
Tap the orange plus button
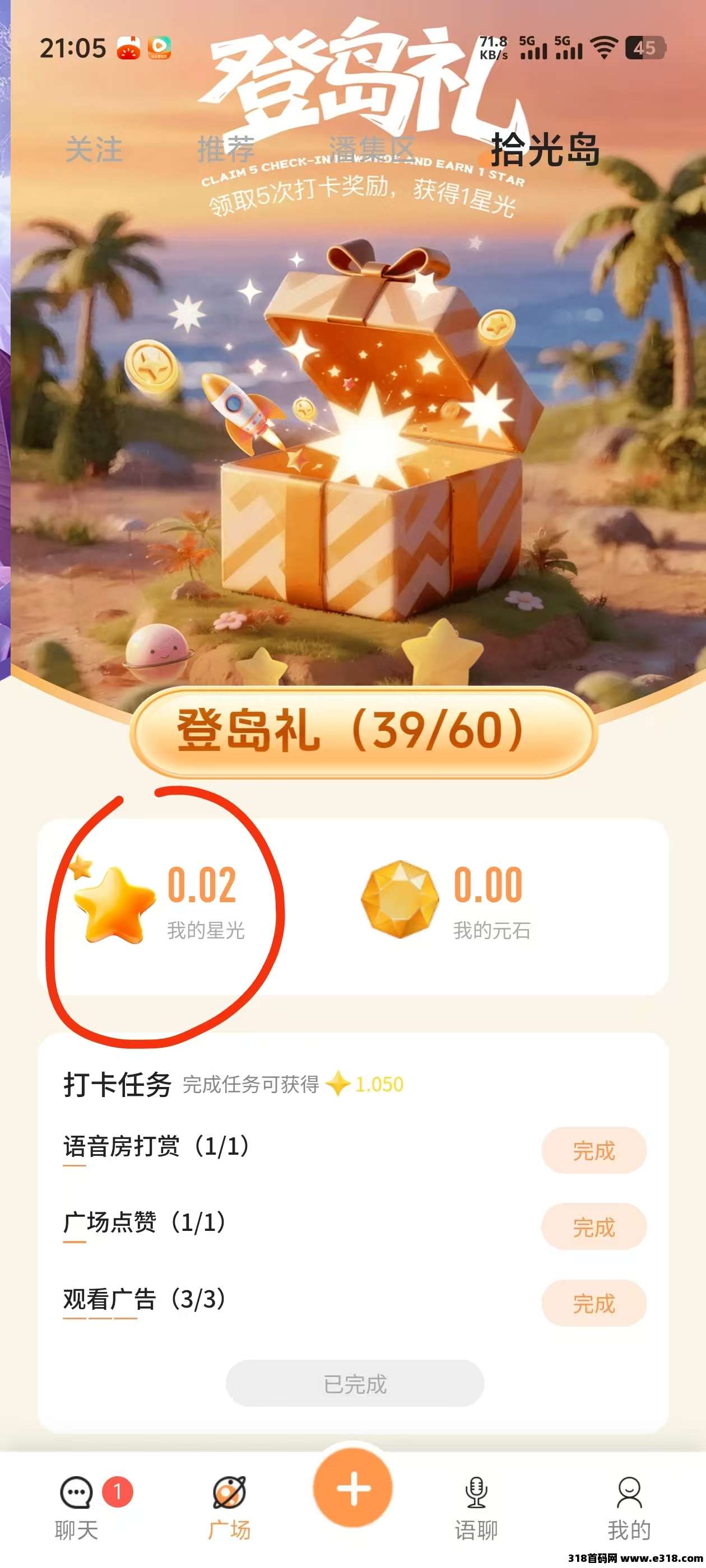[x=354, y=1490]
